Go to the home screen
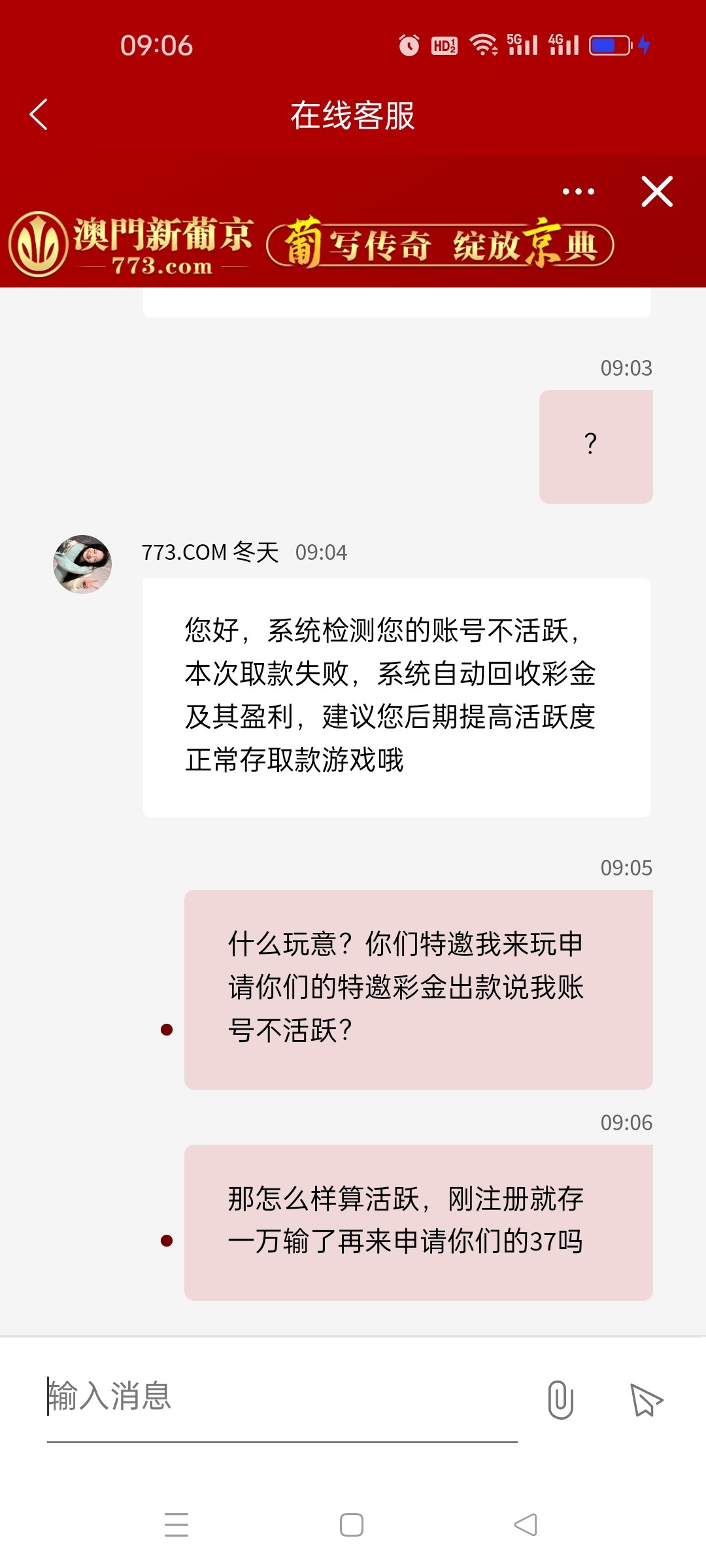706x1568 pixels. pyautogui.click(x=352, y=1524)
